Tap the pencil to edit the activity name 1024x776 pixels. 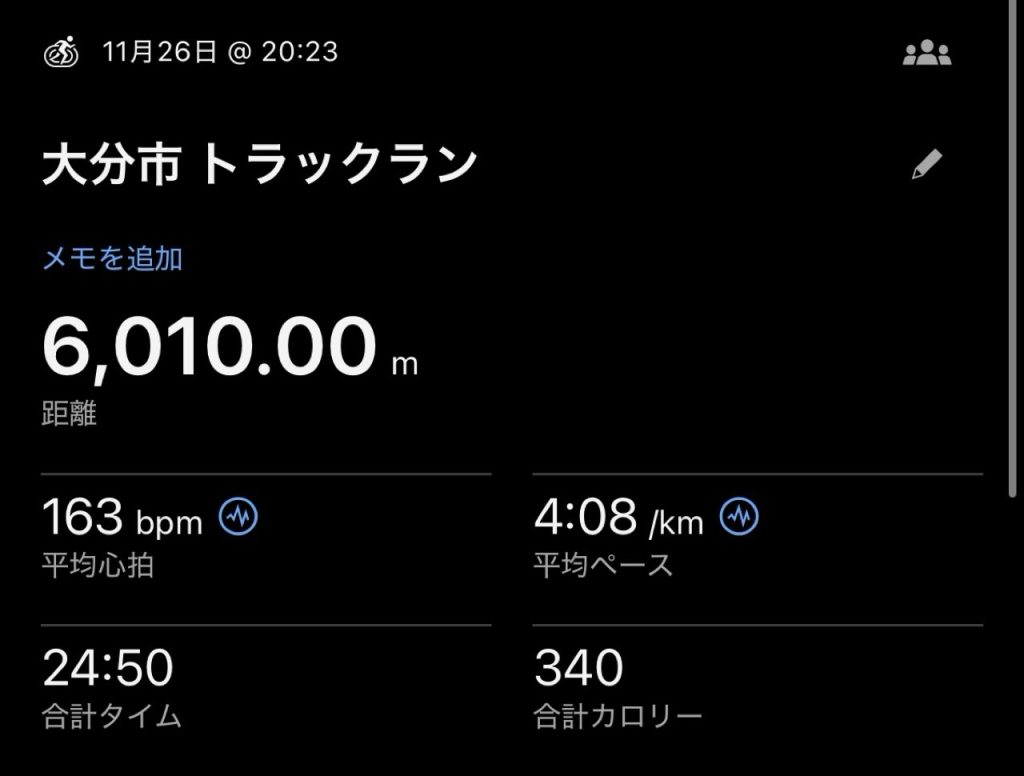(x=927, y=165)
